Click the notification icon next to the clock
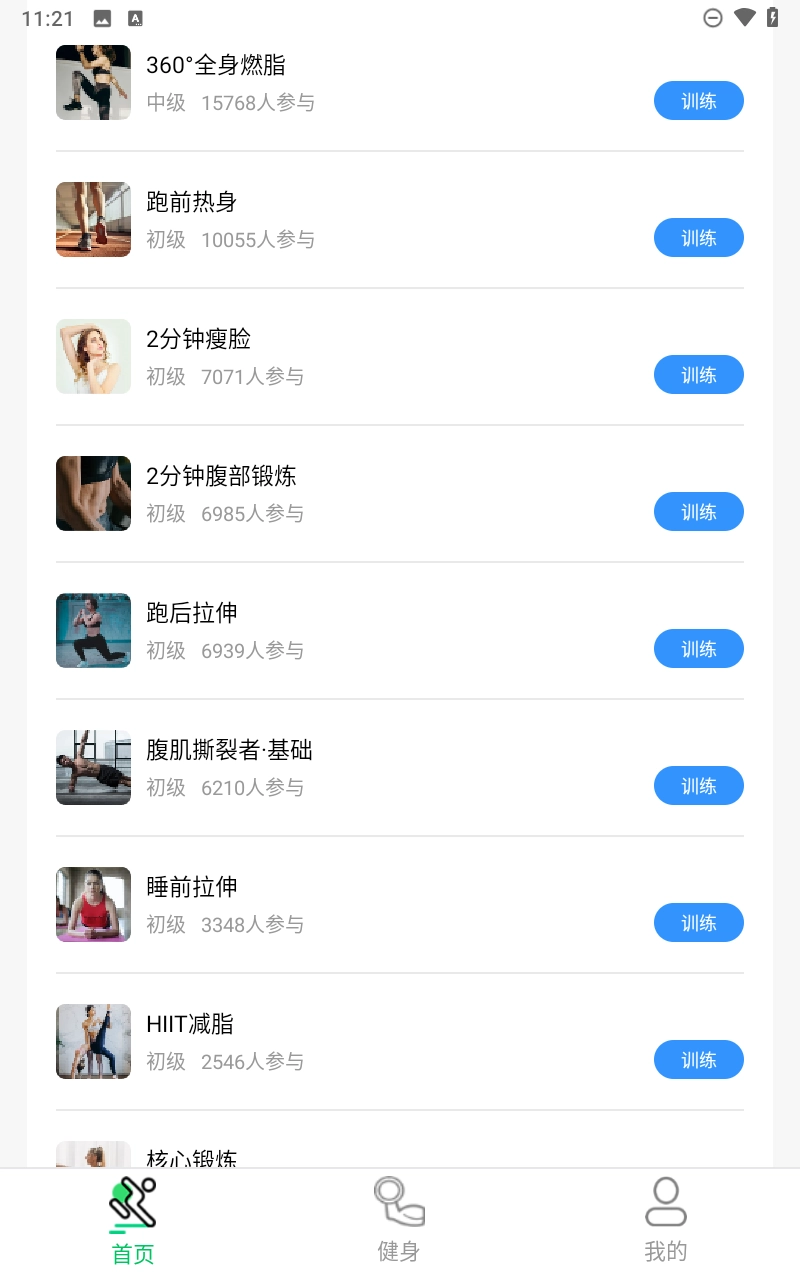Viewport: 800px width, 1280px height. (101, 17)
